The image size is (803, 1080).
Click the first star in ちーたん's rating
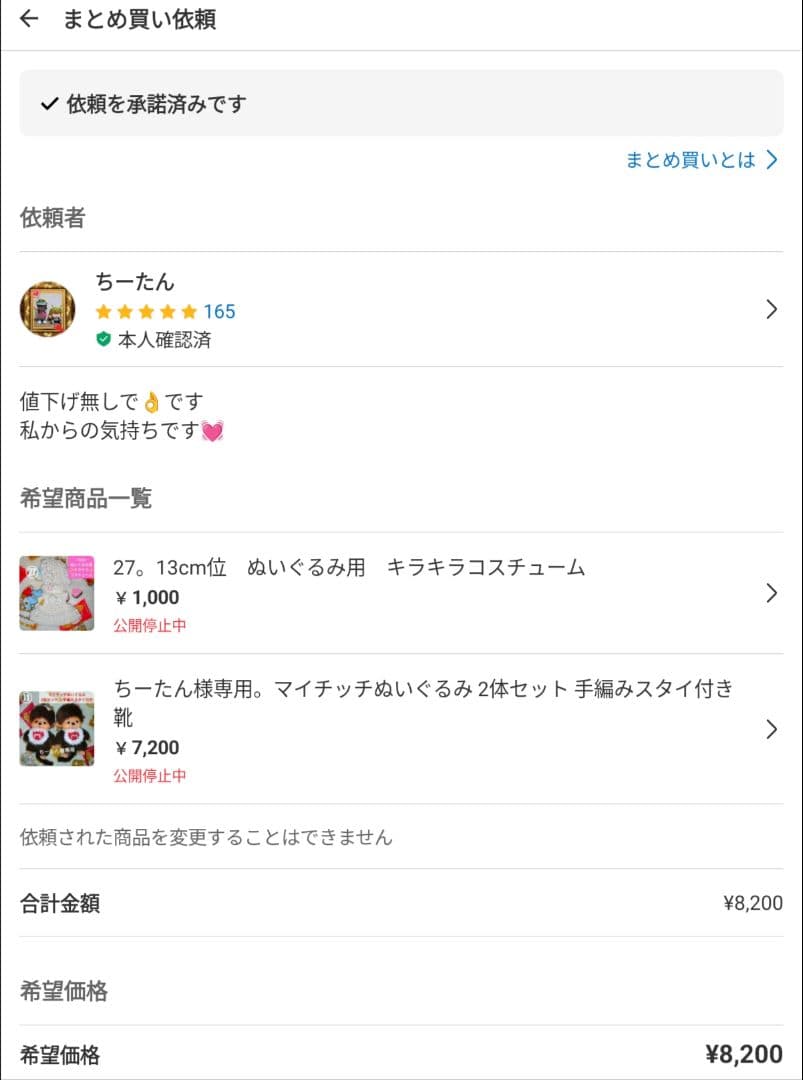(103, 312)
